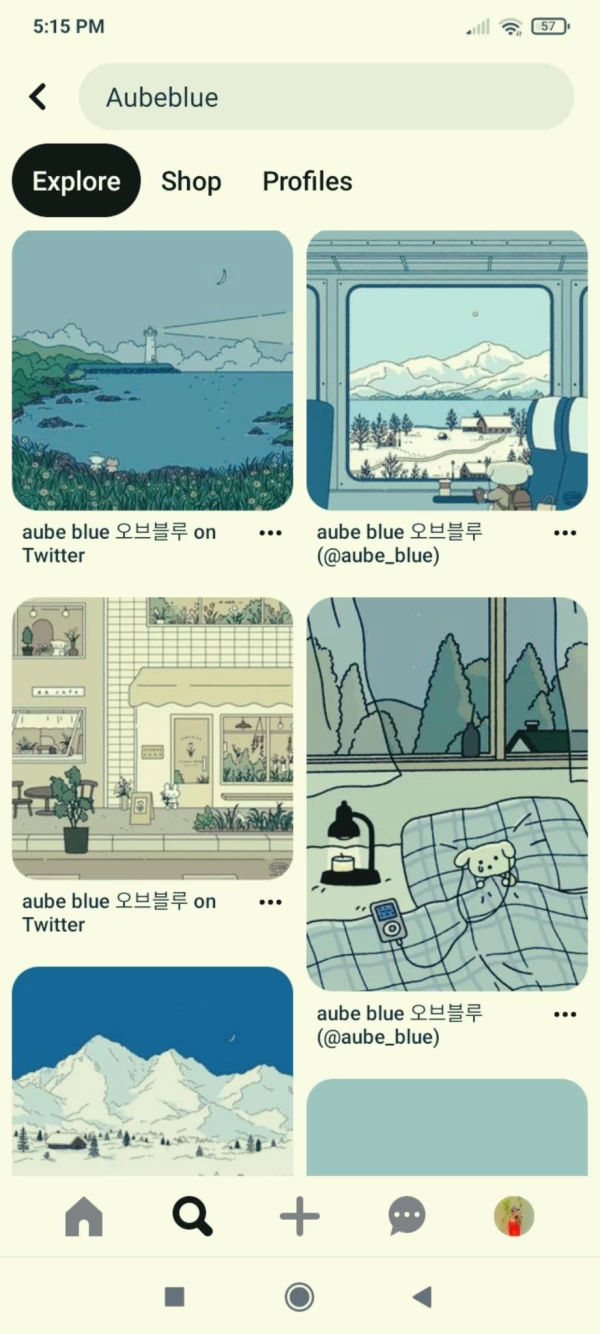Go to the Home feed tab

point(84,1217)
